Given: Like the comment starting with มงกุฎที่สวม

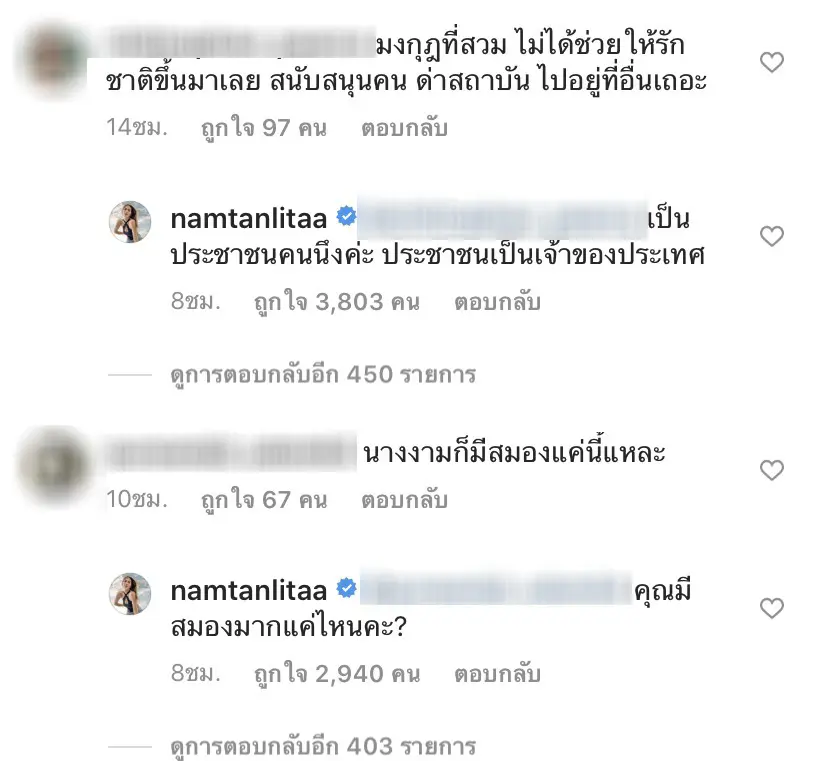Looking at the screenshot, I should point(771,64).
